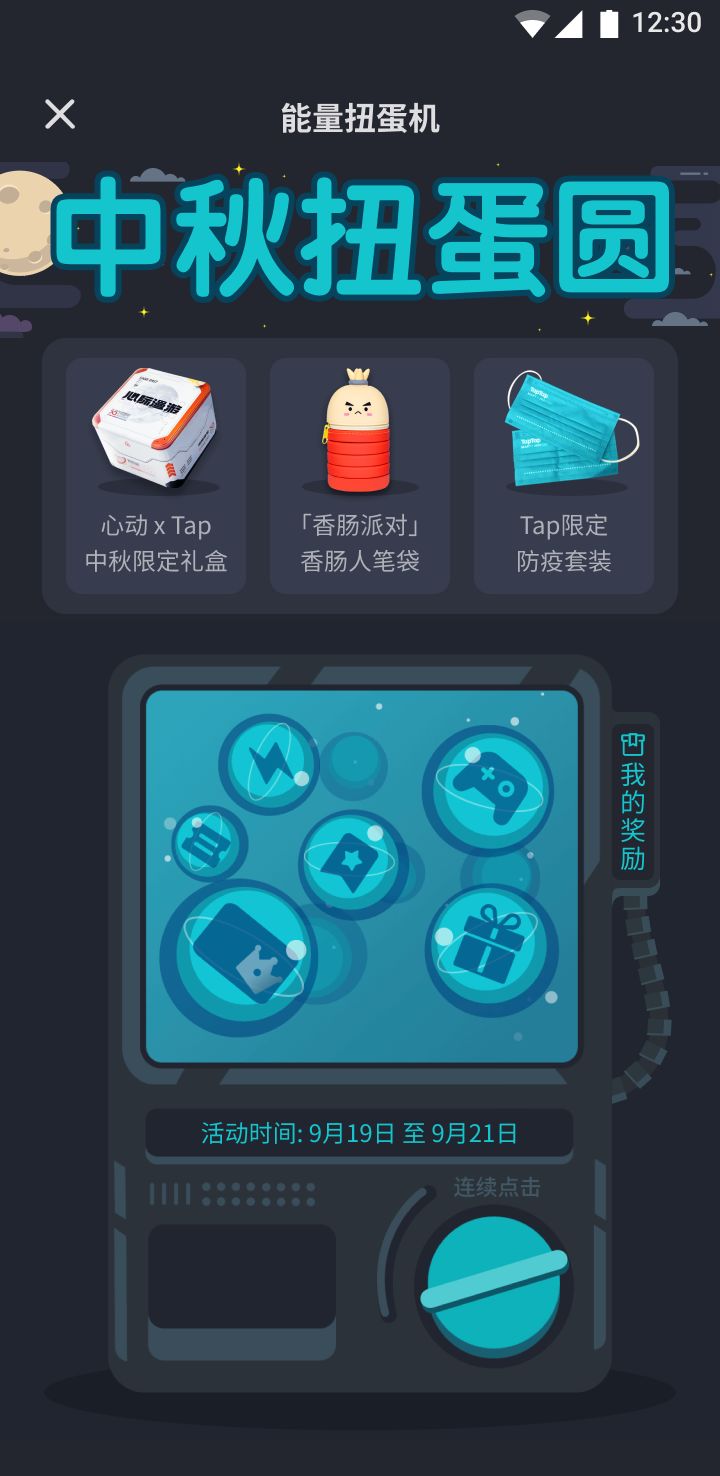Close the gacha event page with the X
Image resolution: width=720 pixels, height=1476 pixels.
(x=59, y=113)
